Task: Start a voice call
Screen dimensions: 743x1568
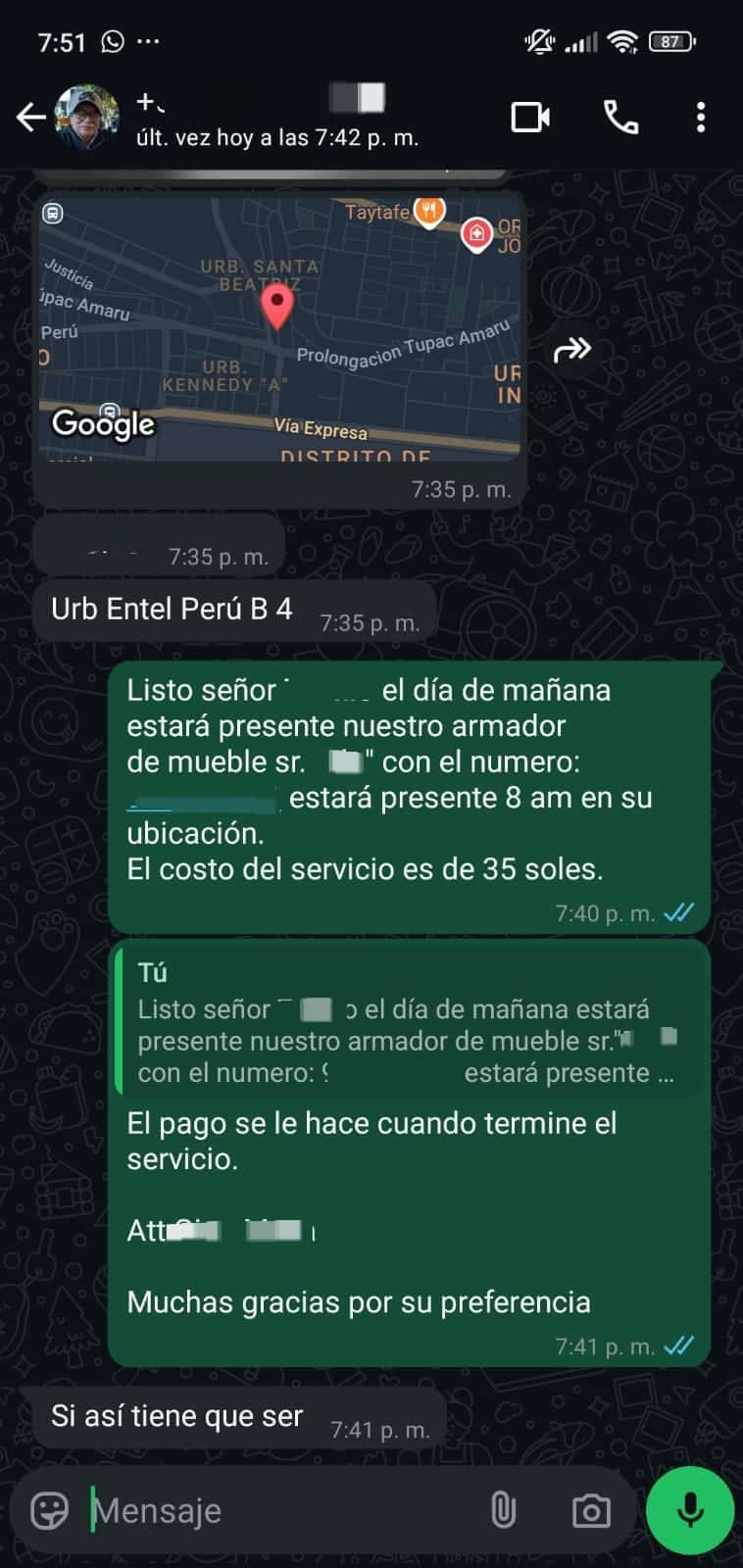Action: pos(620,118)
